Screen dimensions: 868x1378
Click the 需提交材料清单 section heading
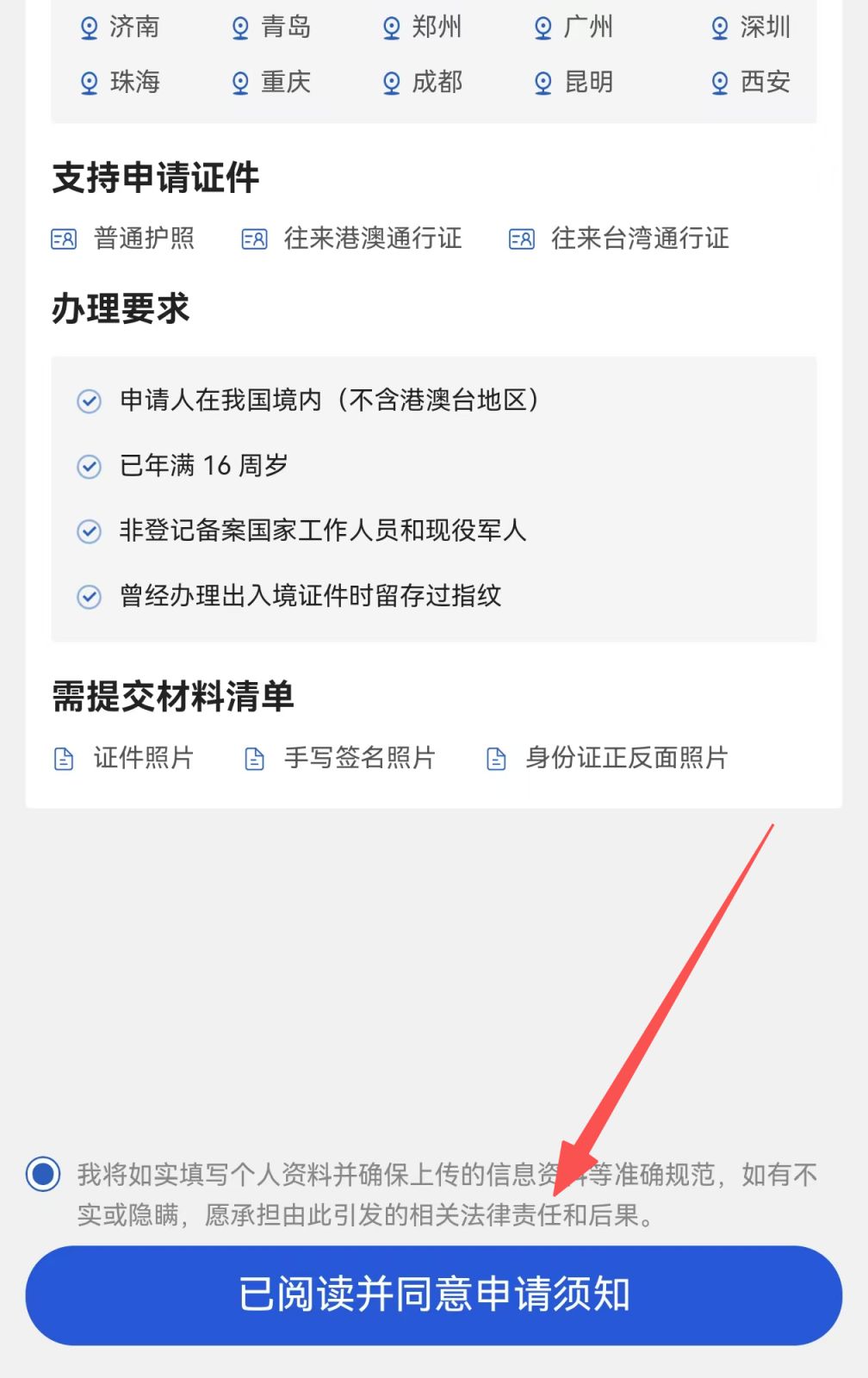pos(172,699)
